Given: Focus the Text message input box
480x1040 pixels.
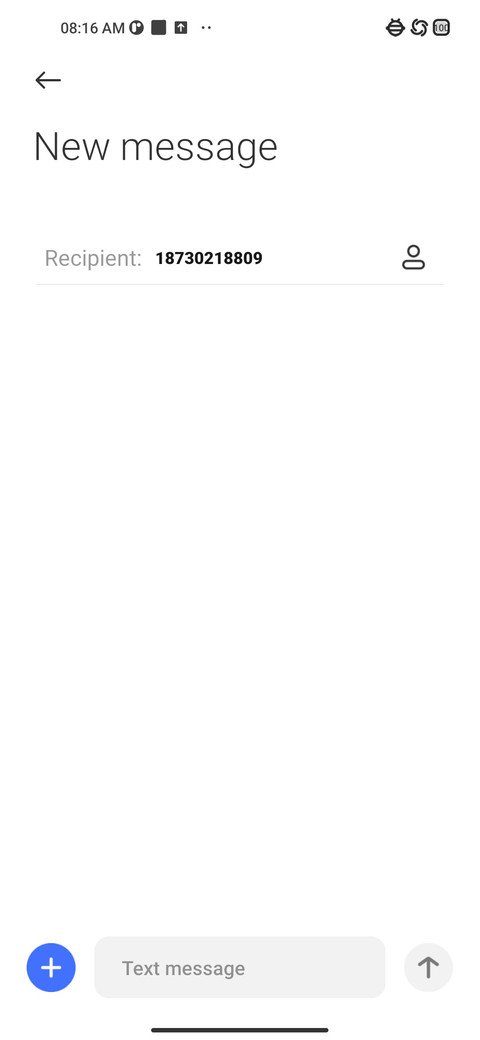Looking at the screenshot, I should [239, 968].
